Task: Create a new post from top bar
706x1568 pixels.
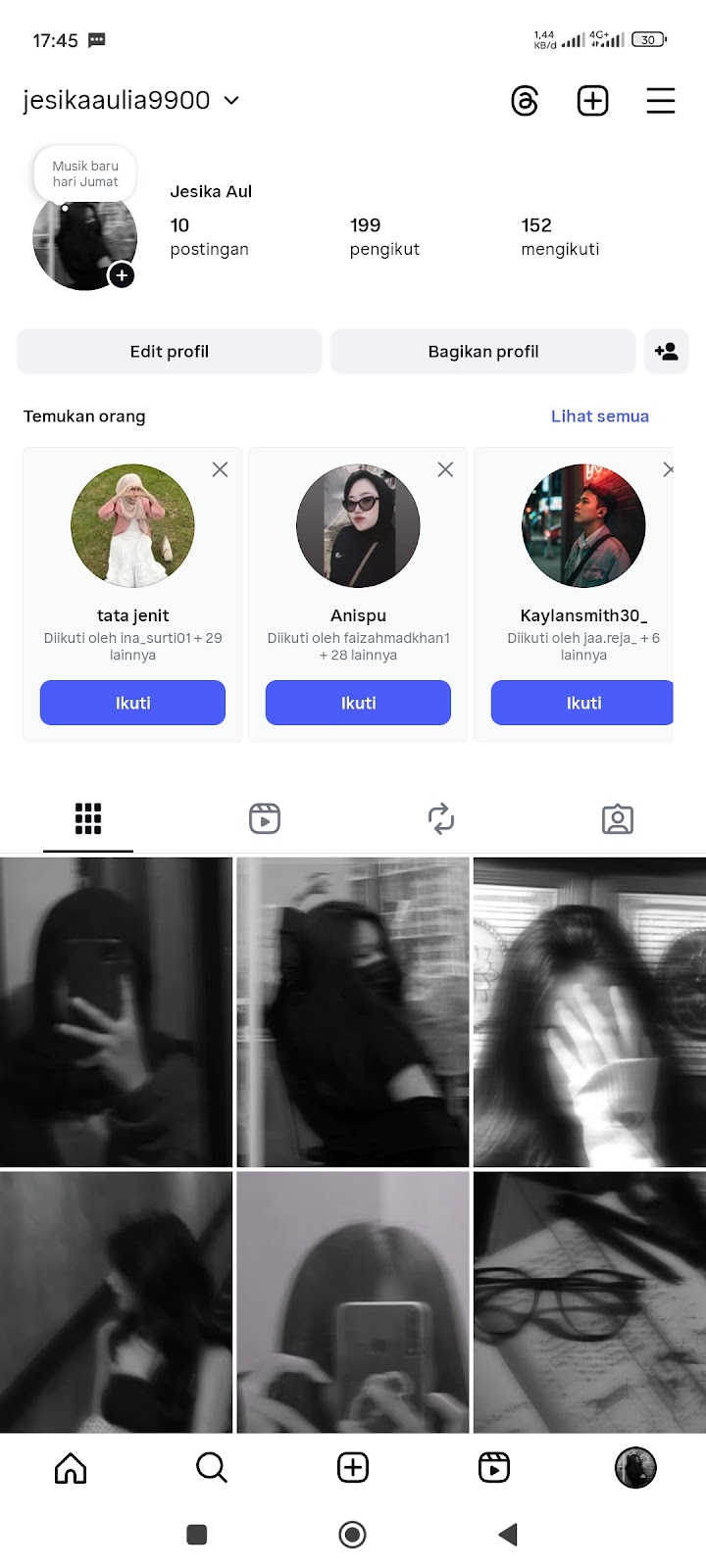Action: click(x=592, y=101)
